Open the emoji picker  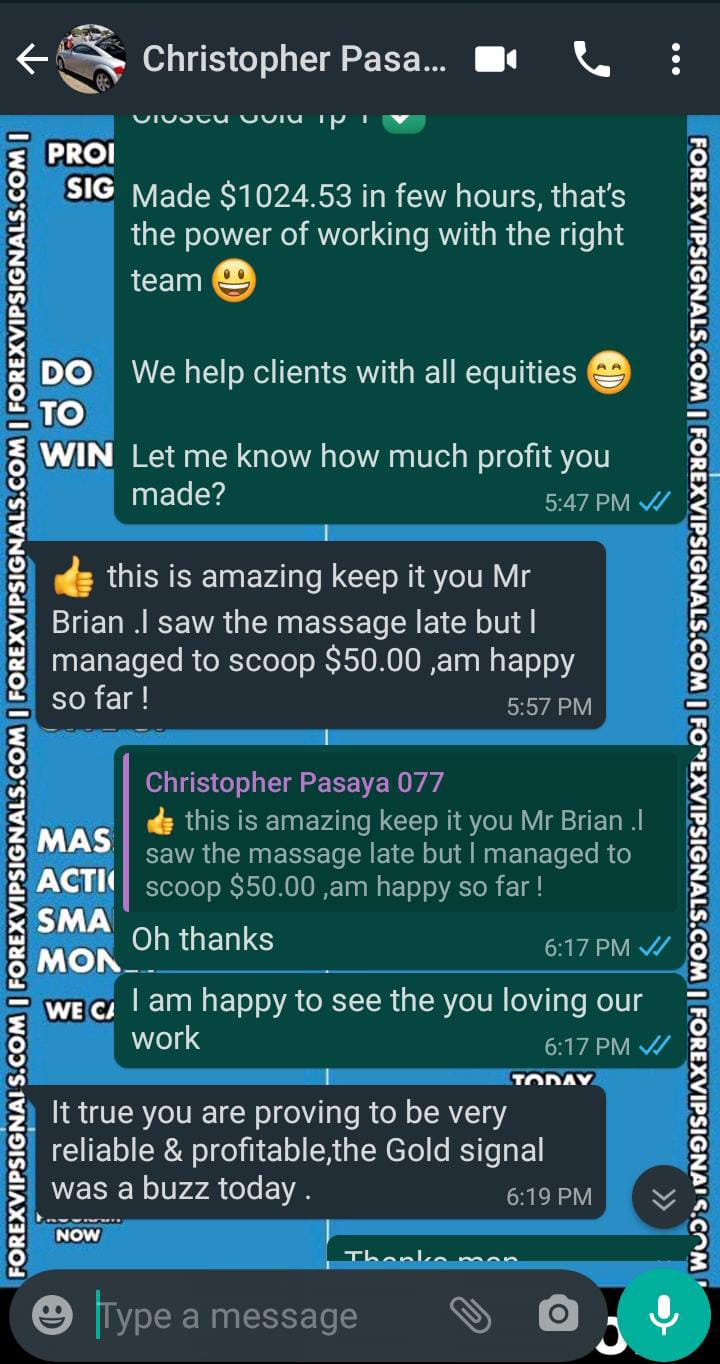tap(52, 1315)
